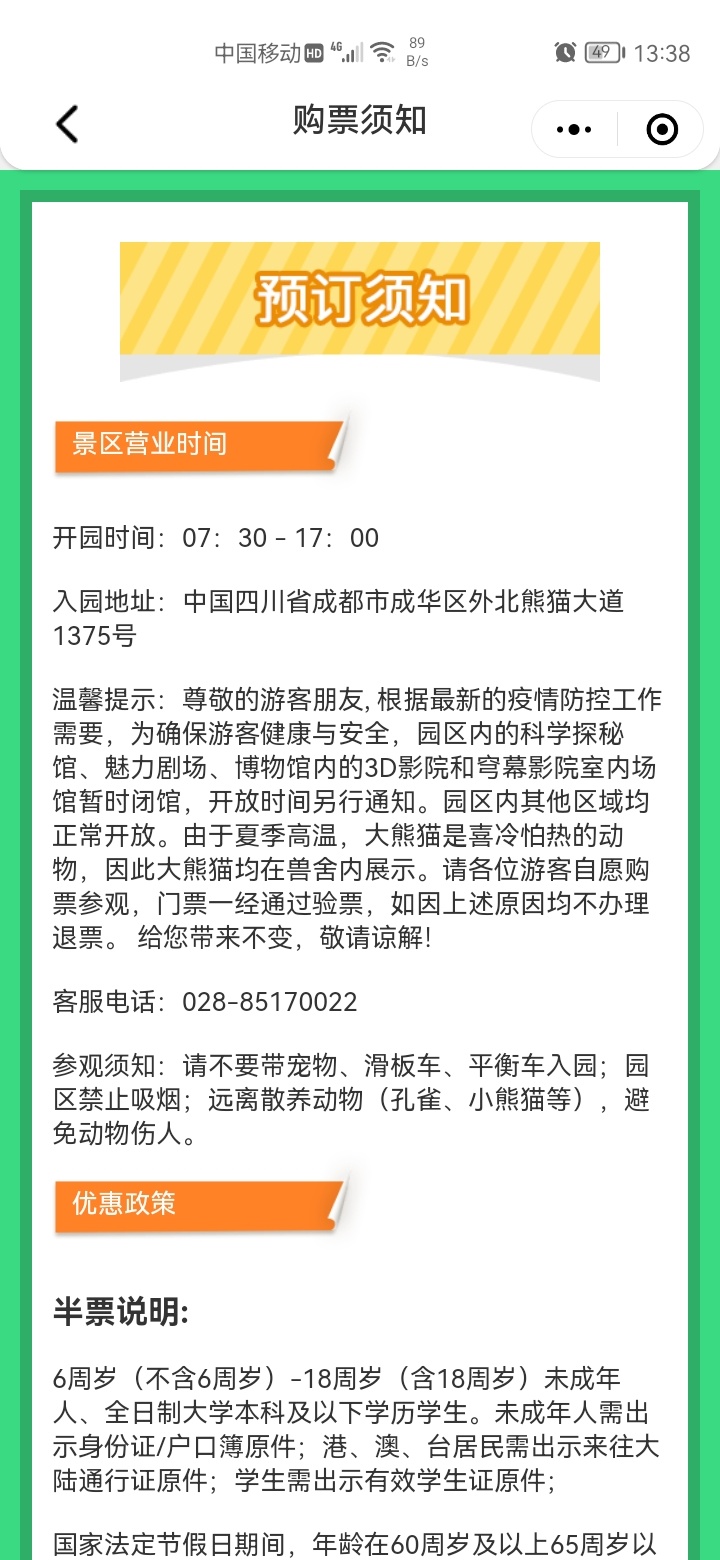Viewport: 720px width, 1560px height.
Task: Go back from the 购票须知 page
Action: click(67, 124)
